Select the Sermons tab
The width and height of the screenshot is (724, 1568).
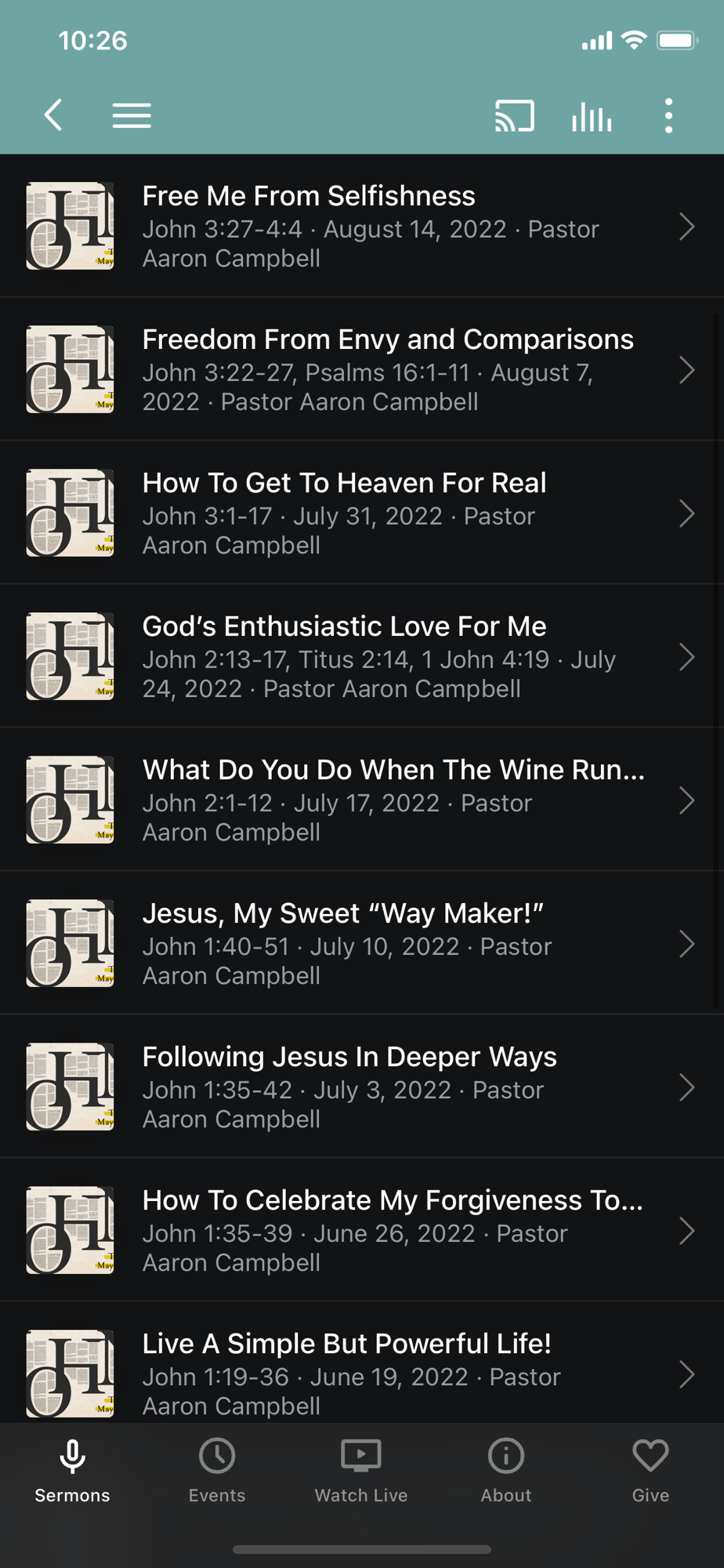(x=72, y=1471)
